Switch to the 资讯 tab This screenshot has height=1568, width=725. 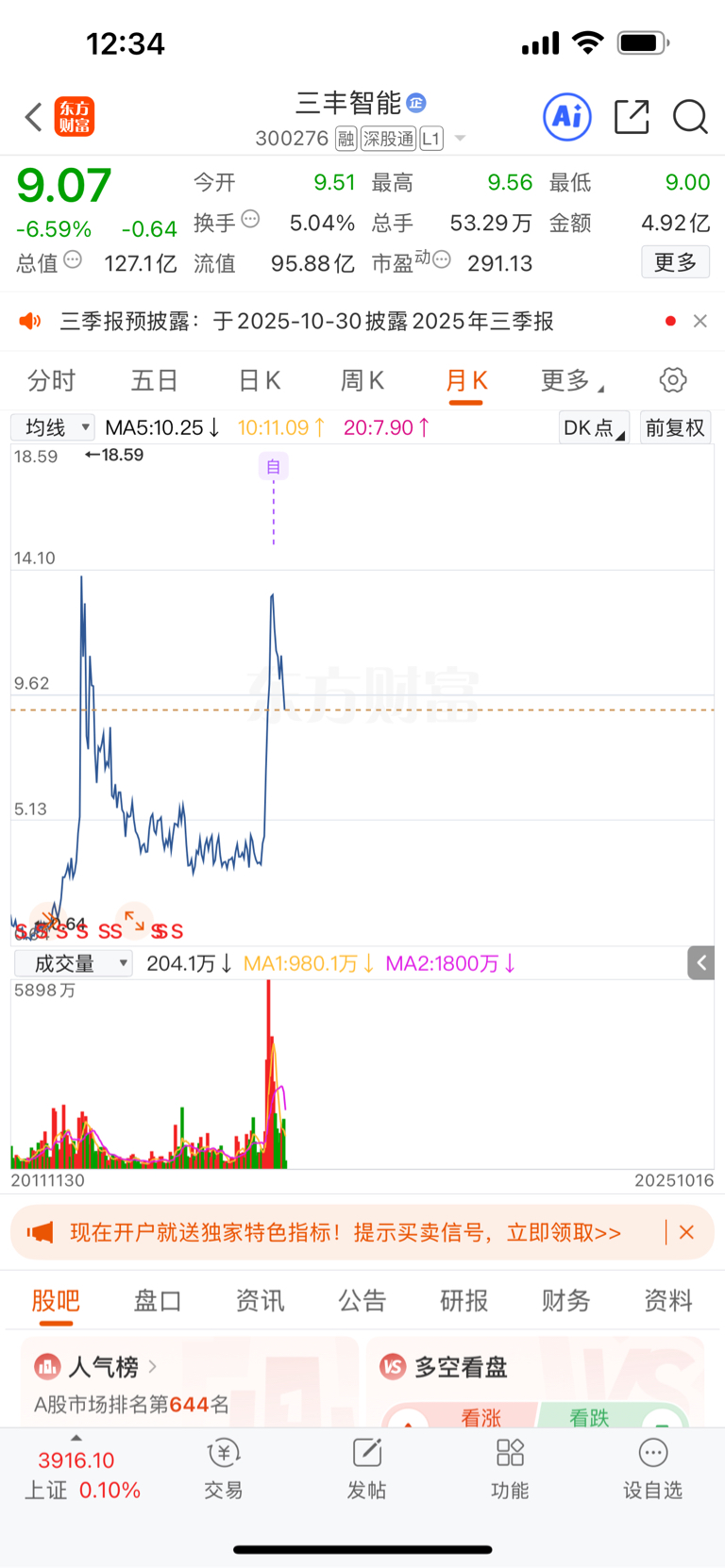tap(260, 1301)
